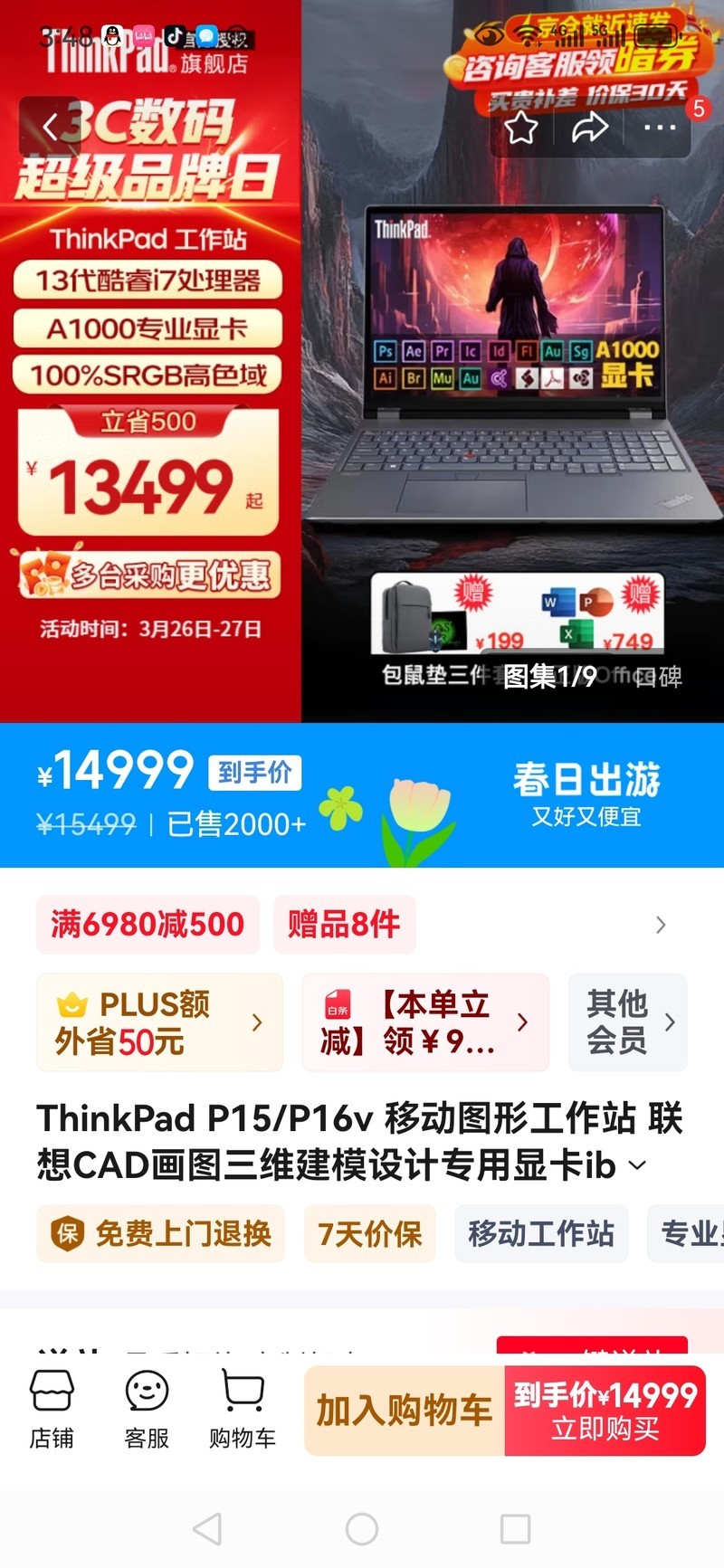This screenshot has height=1568, width=724.
Task: Open the product image gallery 图集1/9
Action: (549, 676)
